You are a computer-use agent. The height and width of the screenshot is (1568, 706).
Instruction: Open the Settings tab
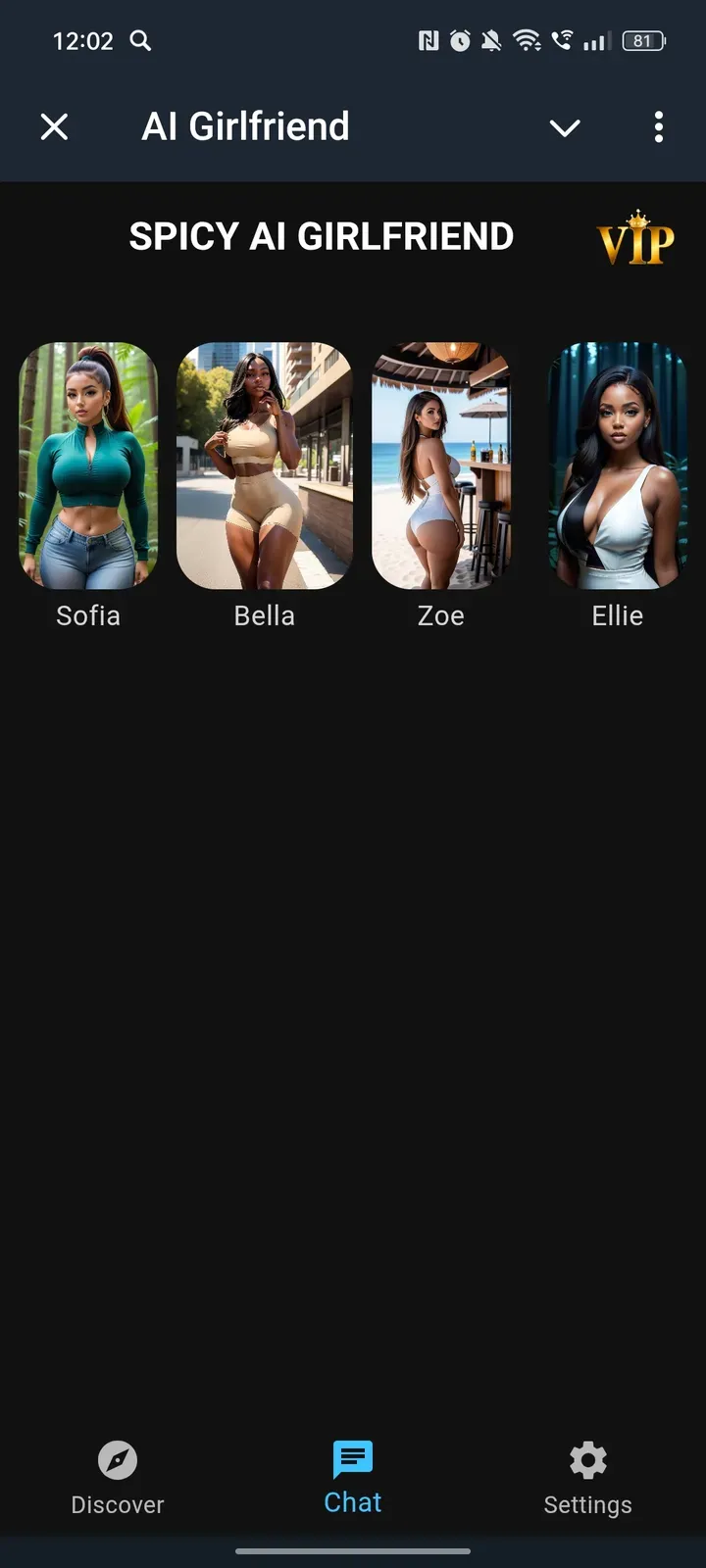(587, 1478)
